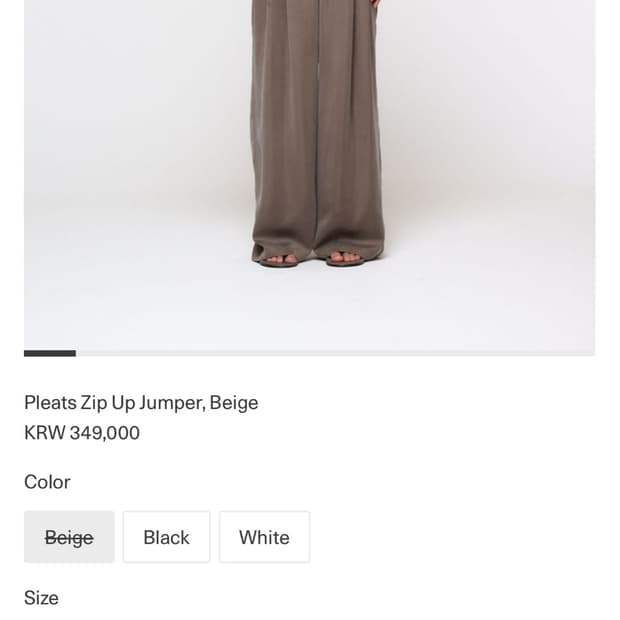Image resolution: width=620 pixels, height=620 pixels.
Task: Open the product photo of the jumper
Action: (310, 175)
